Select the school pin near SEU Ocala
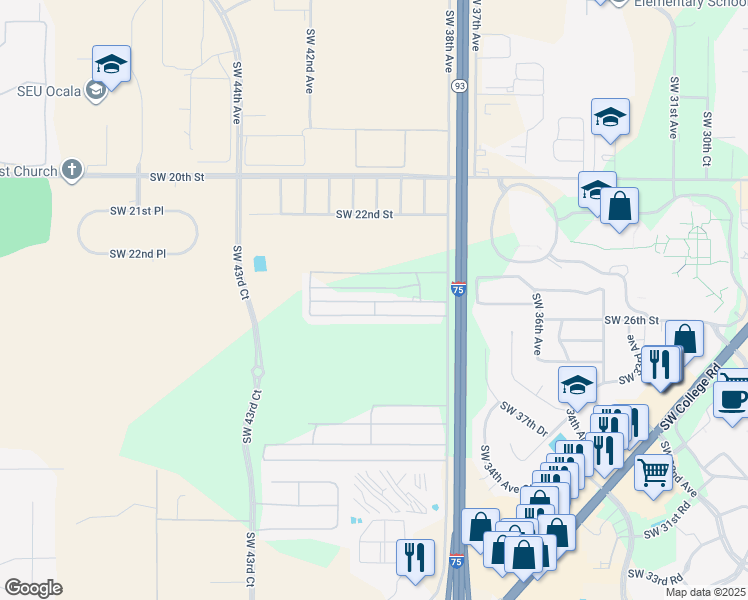 (112, 66)
